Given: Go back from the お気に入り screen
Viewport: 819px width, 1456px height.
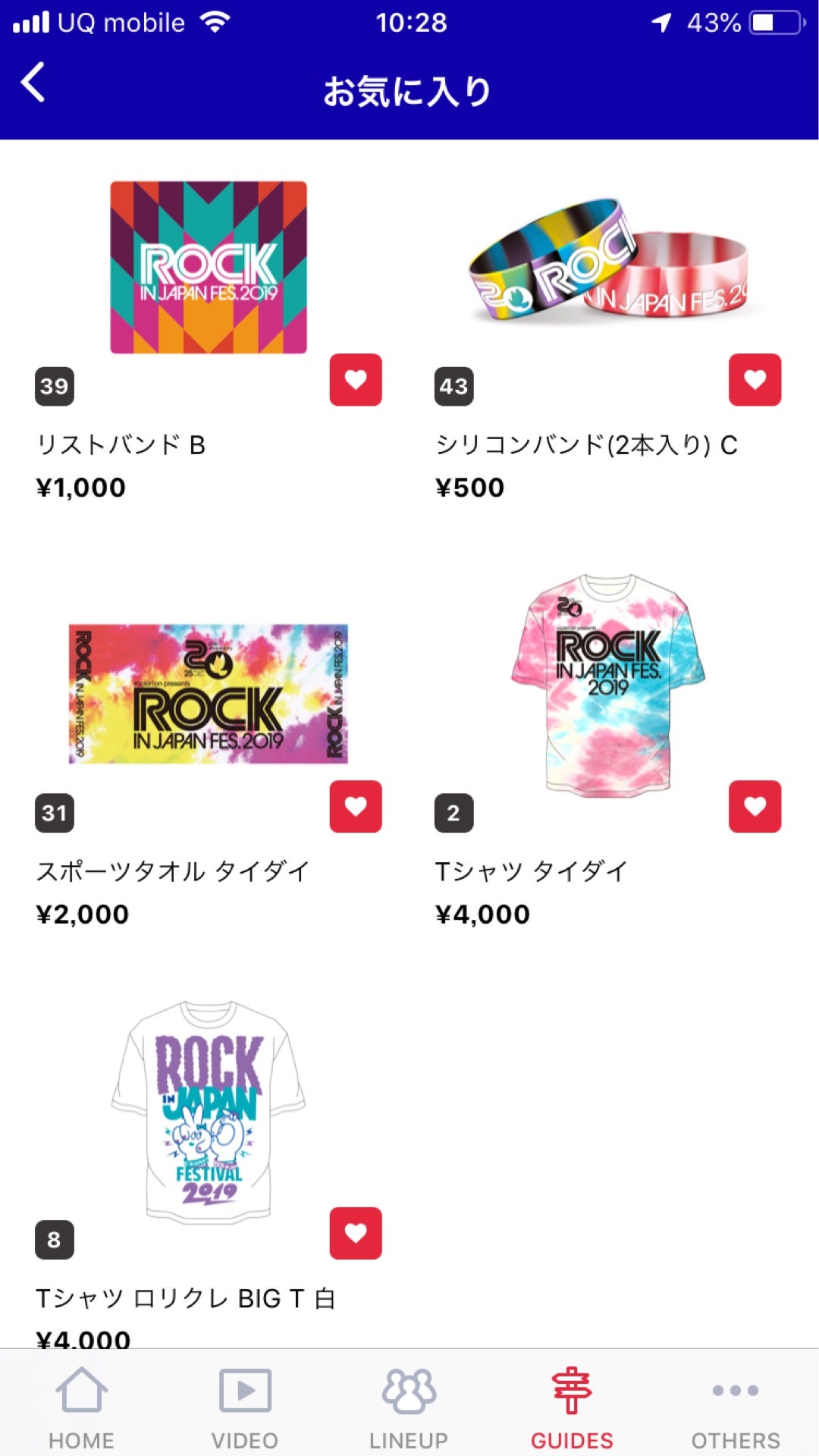Looking at the screenshot, I should (x=33, y=82).
